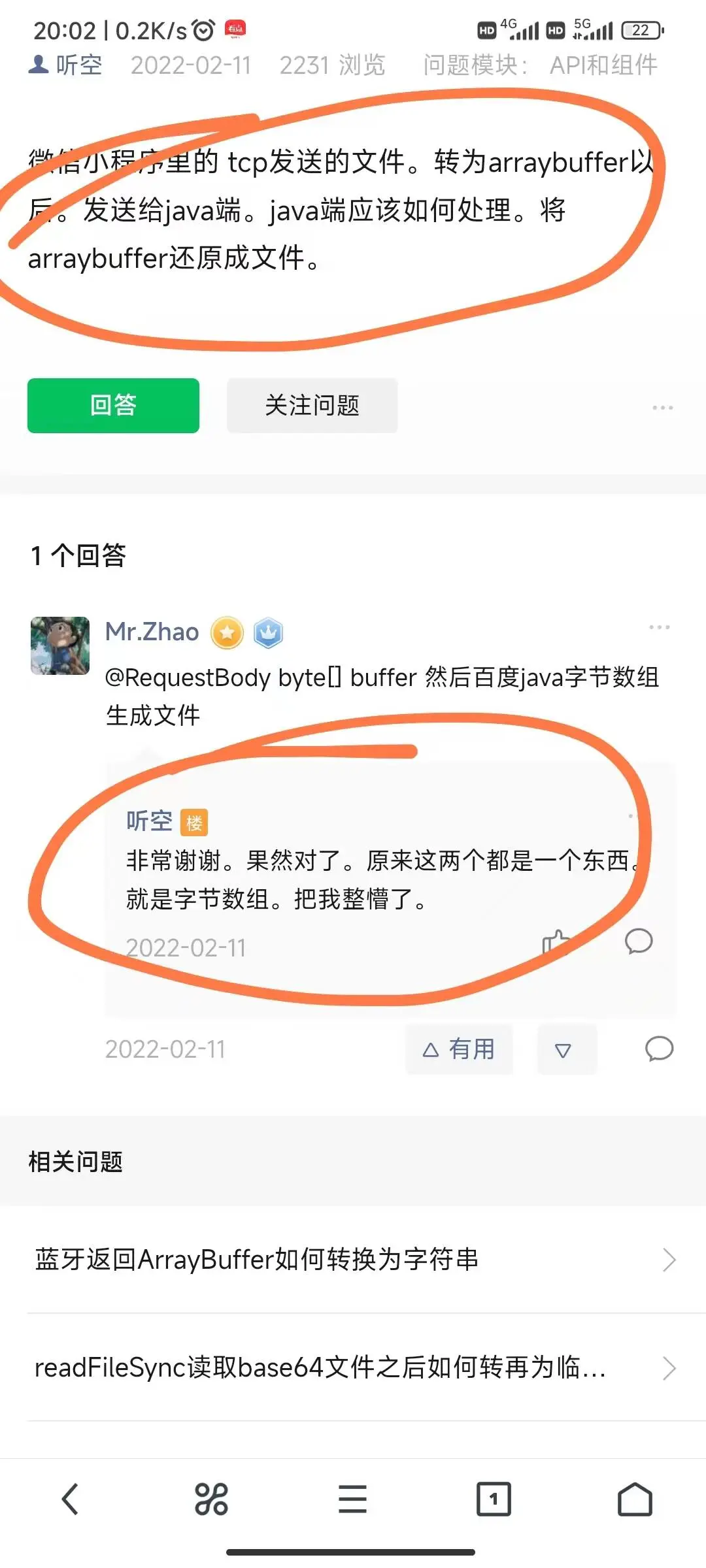Open the question's three-dot overflow menu
The width and height of the screenshot is (706, 1568).
point(662,408)
